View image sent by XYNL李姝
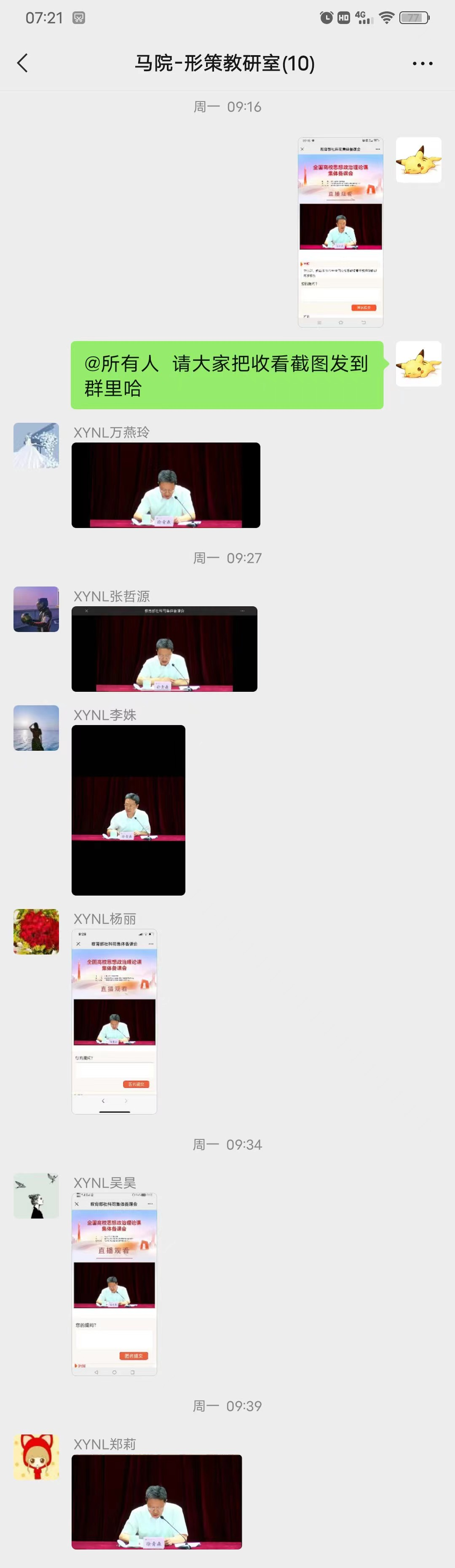The width and height of the screenshot is (455, 1568). [128, 810]
